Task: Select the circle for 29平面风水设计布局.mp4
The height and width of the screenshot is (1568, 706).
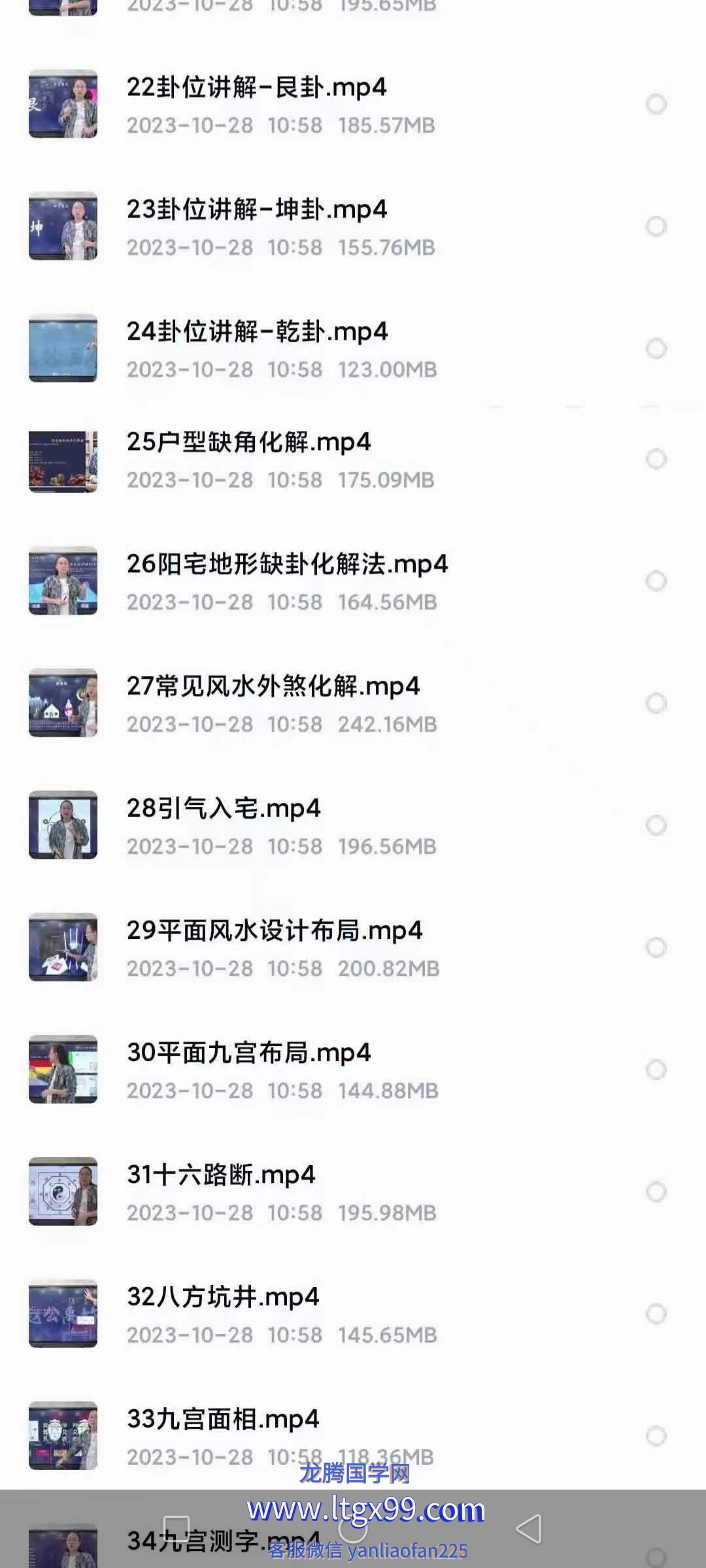Action: pos(656,947)
